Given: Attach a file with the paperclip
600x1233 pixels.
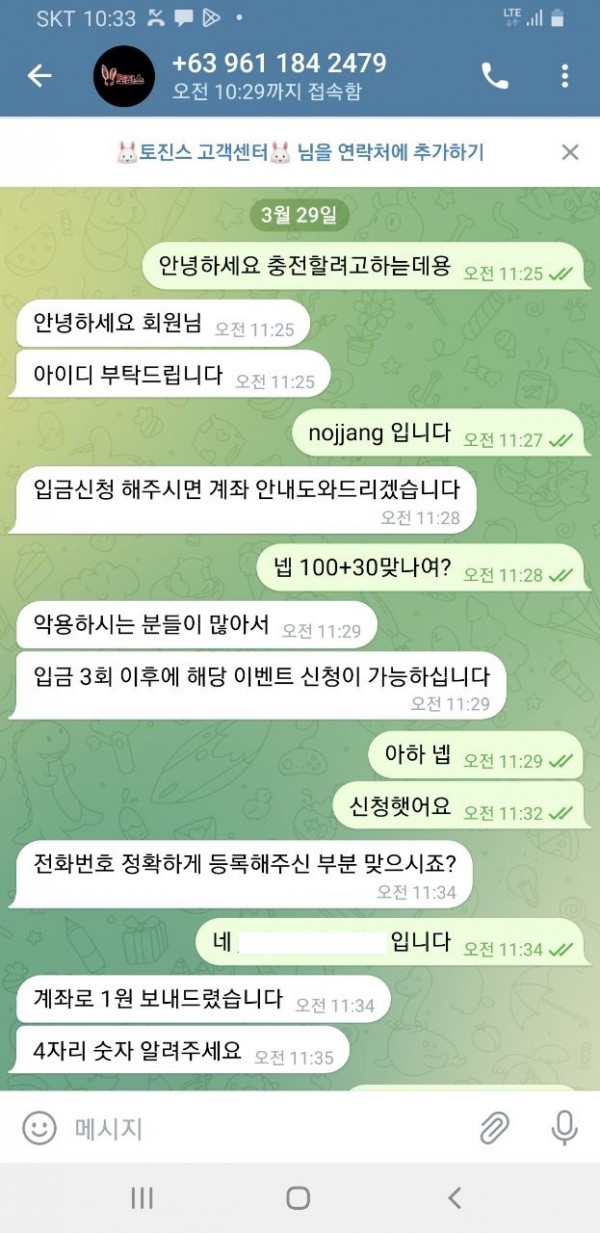Looking at the screenshot, I should [x=494, y=1128].
